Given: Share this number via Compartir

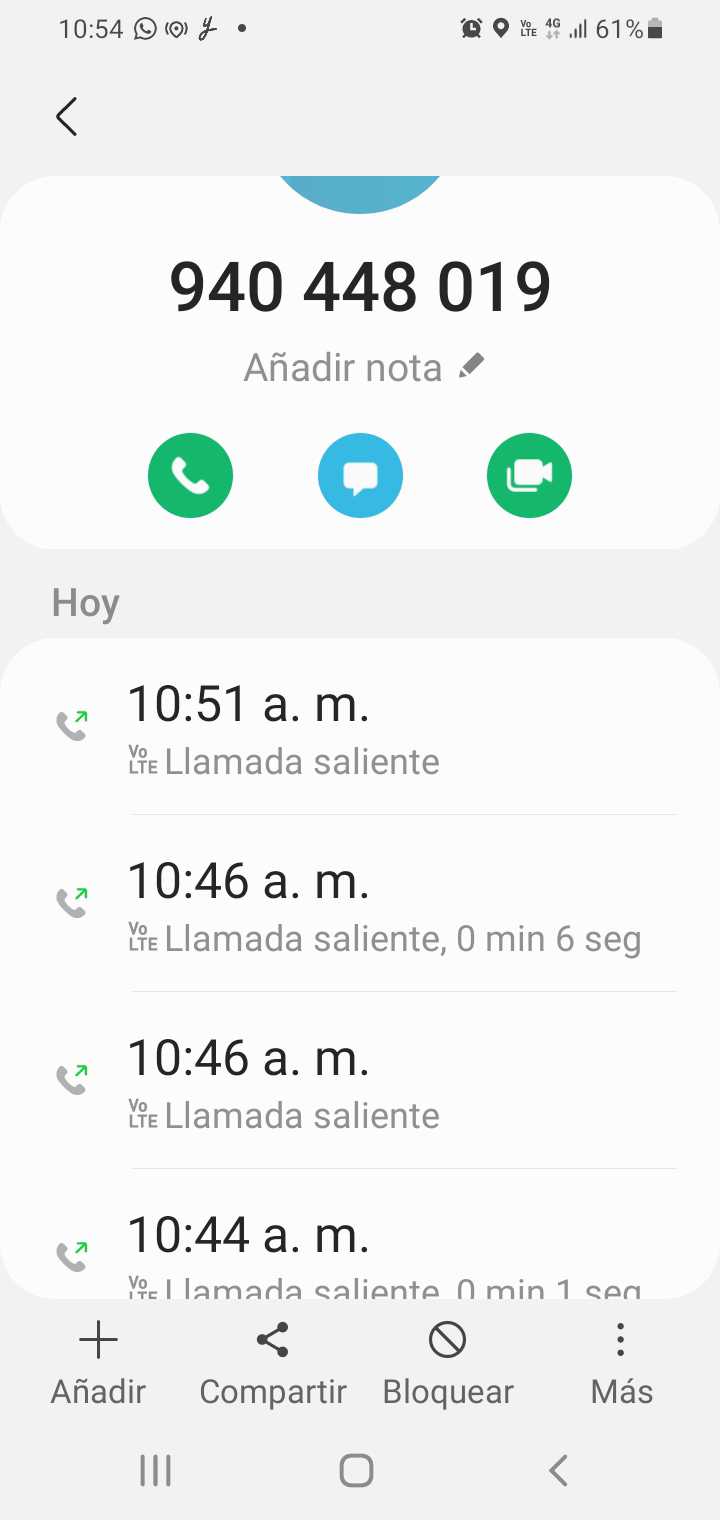Looking at the screenshot, I should 272,1362.
